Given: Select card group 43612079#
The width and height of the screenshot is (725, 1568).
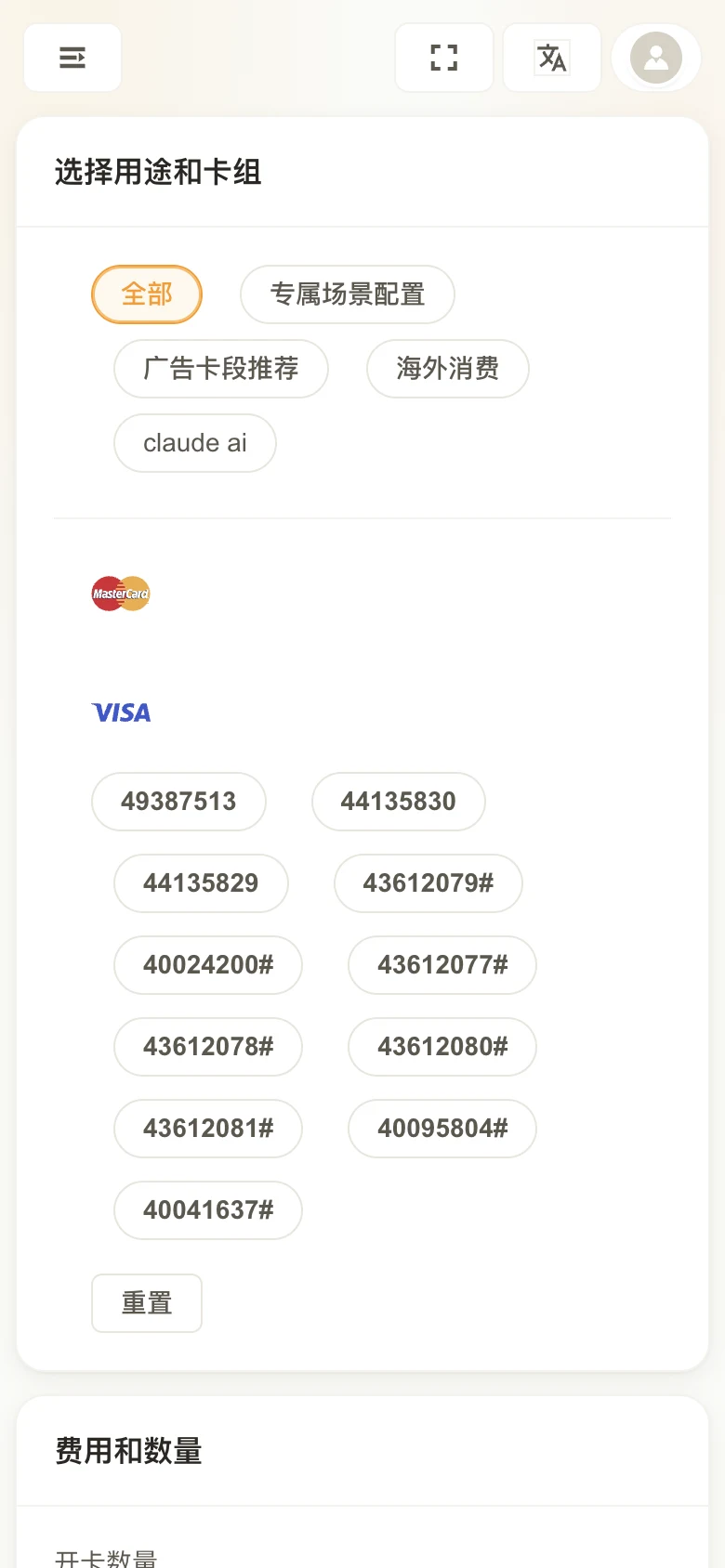Looking at the screenshot, I should tap(428, 883).
